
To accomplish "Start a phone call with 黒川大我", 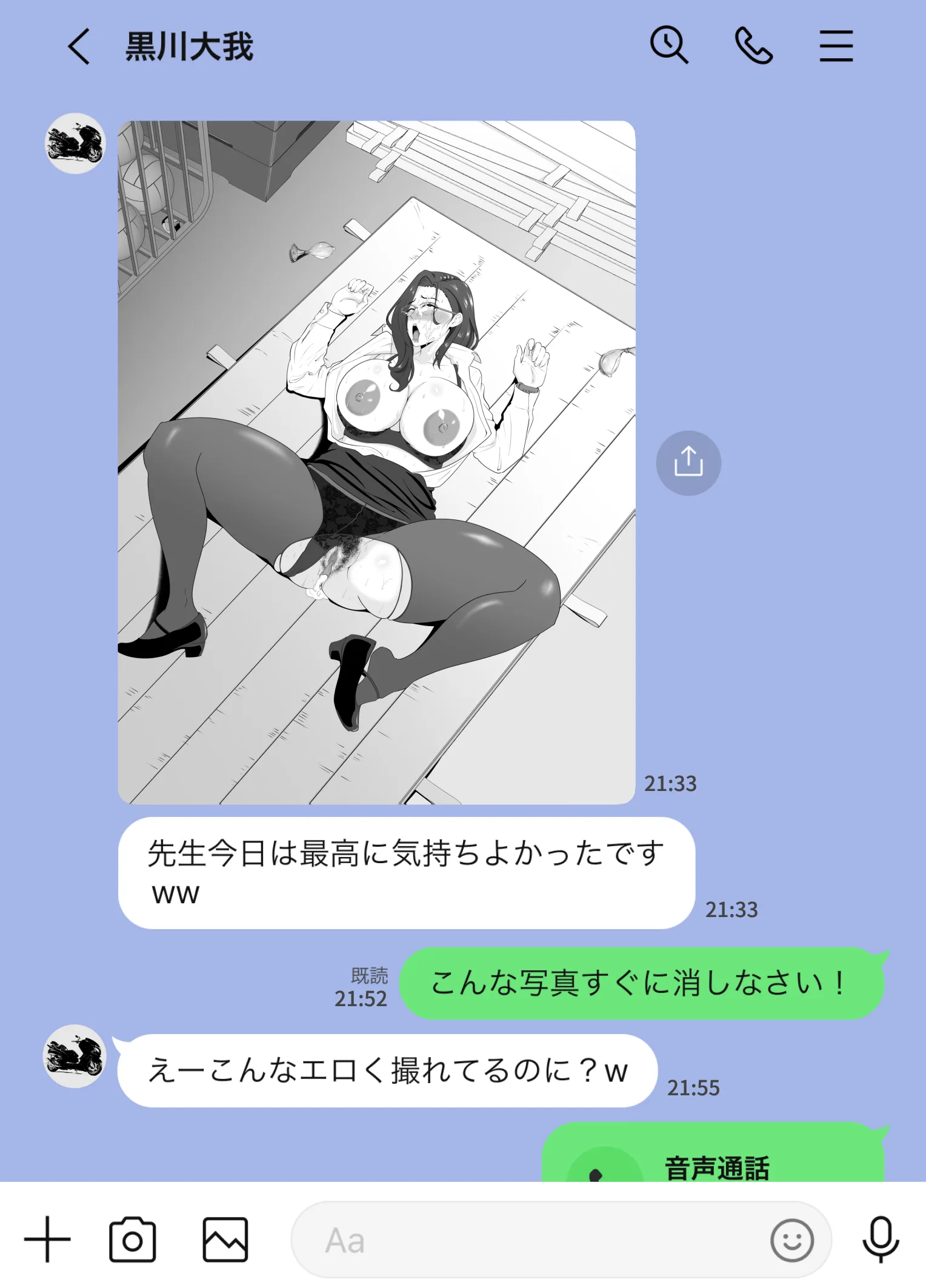I will pyautogui.click(x=753, y=45).
